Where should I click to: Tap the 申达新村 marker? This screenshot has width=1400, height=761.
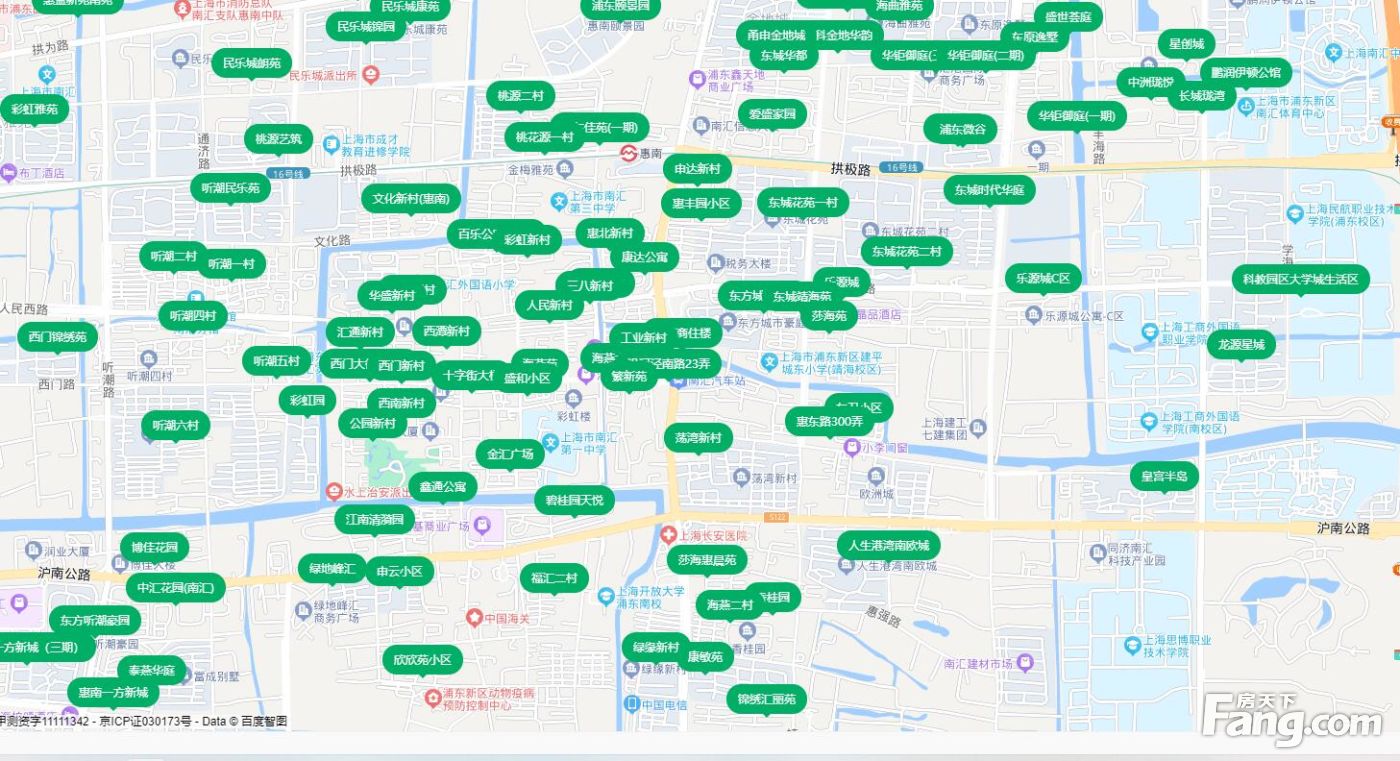697,169
